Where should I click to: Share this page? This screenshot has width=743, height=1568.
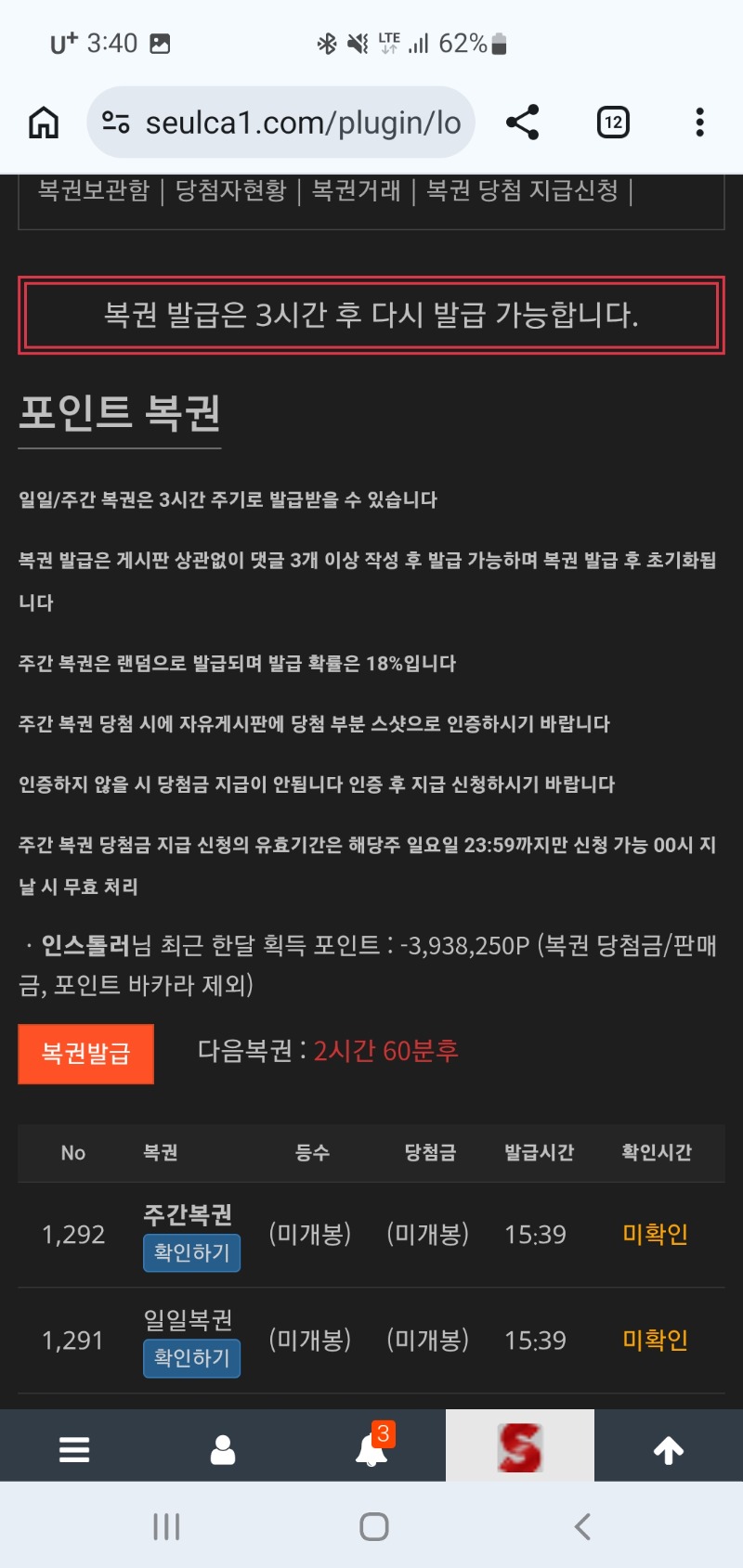click(x=523, y=123)
